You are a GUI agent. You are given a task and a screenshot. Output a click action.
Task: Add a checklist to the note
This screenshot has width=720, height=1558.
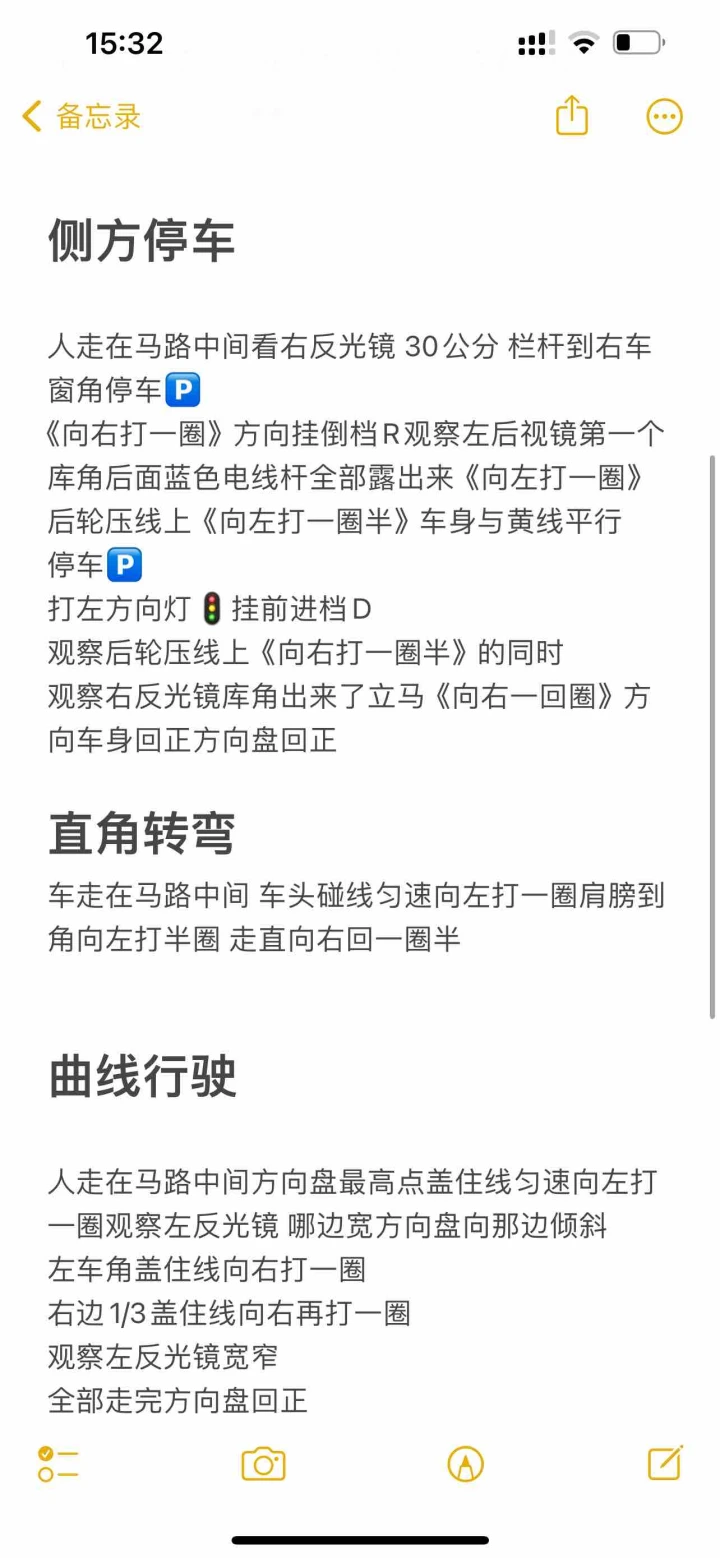[59, 1464]
